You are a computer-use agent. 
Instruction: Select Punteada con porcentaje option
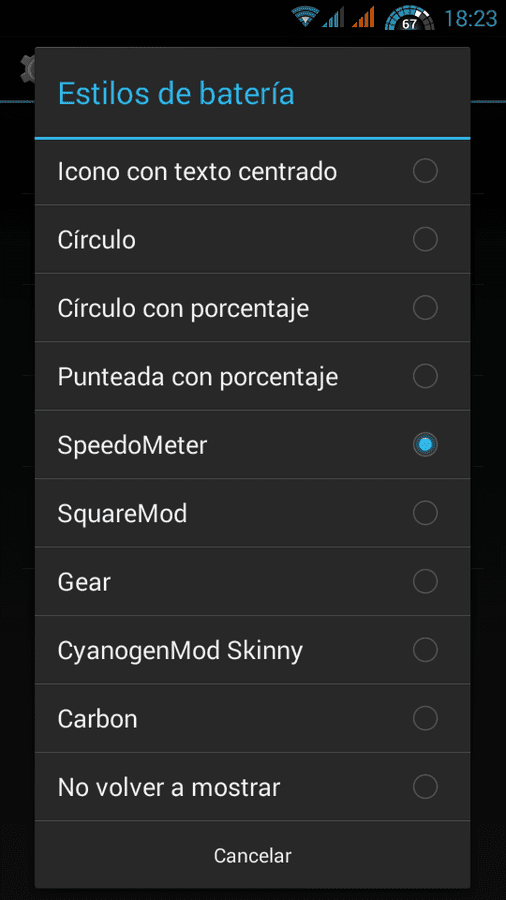coord(252,376)
